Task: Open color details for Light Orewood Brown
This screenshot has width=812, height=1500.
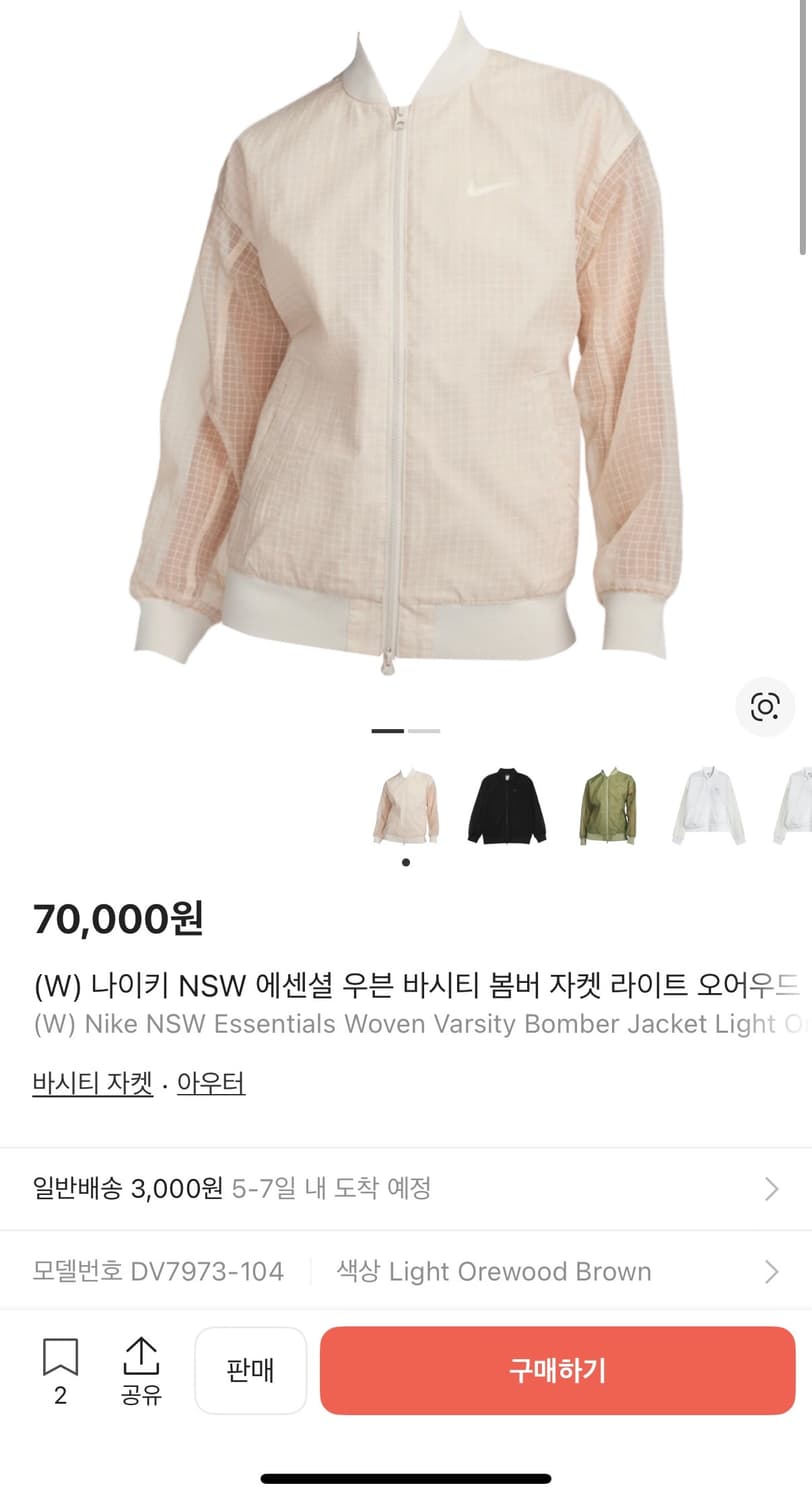Action: (x=493, y=1271)
